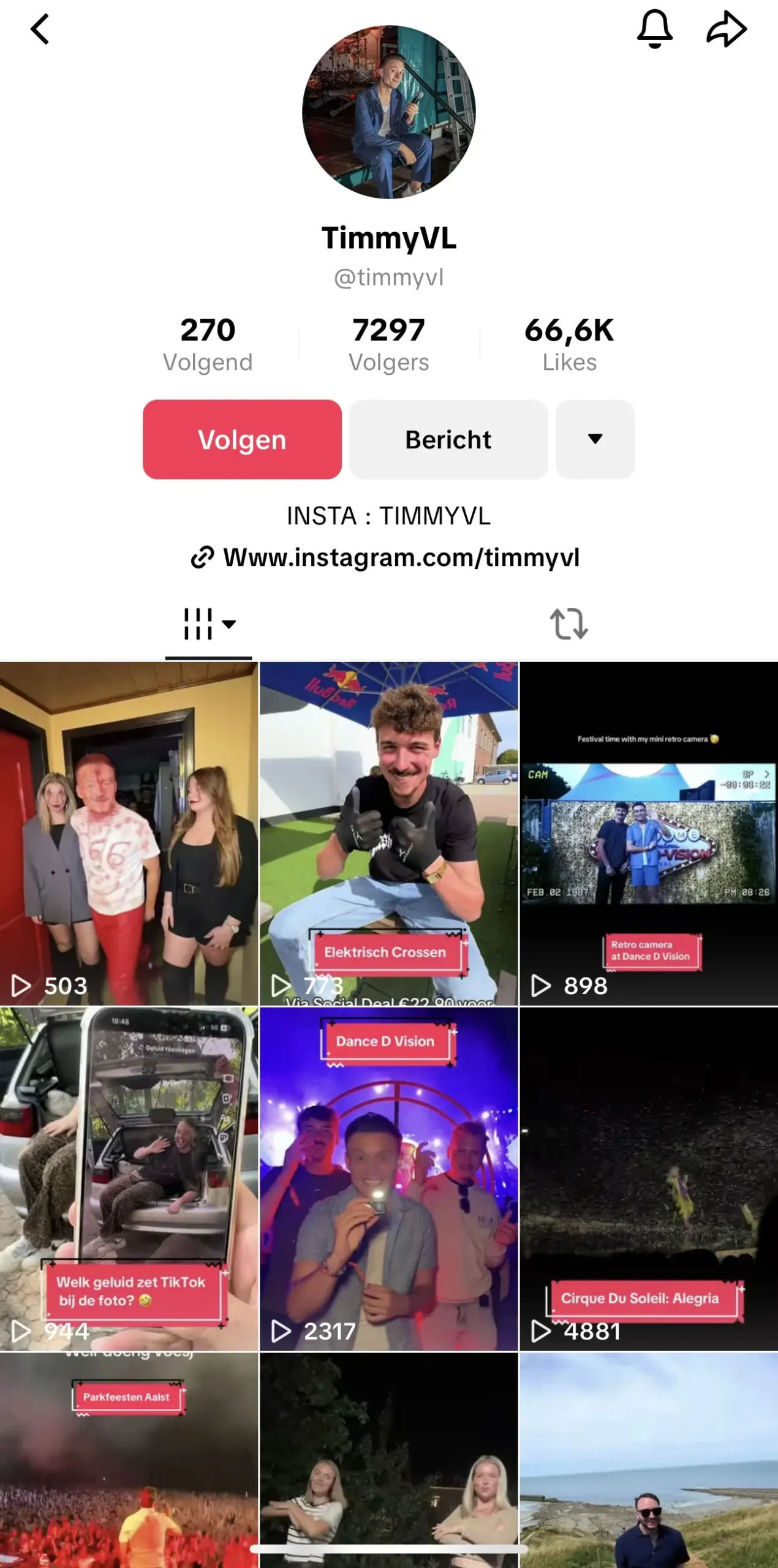Select the videos grid tab
The width and height of the screenshot is (778, 1568).
pyautogui.click(x=208, y=624)
